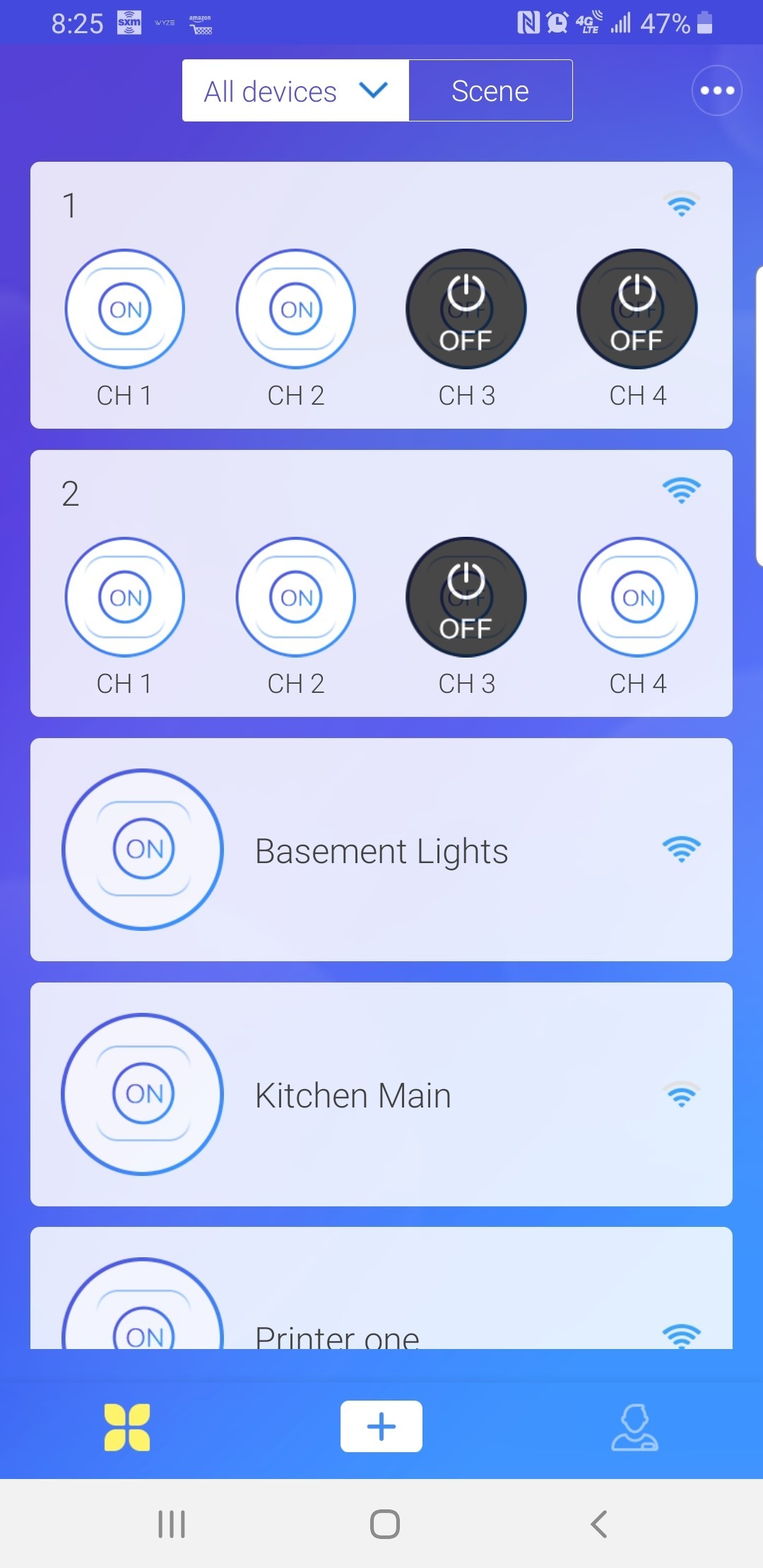Turn on CH 3 on device 1
The image size is (763, 1568).
(x=466, y=309)
